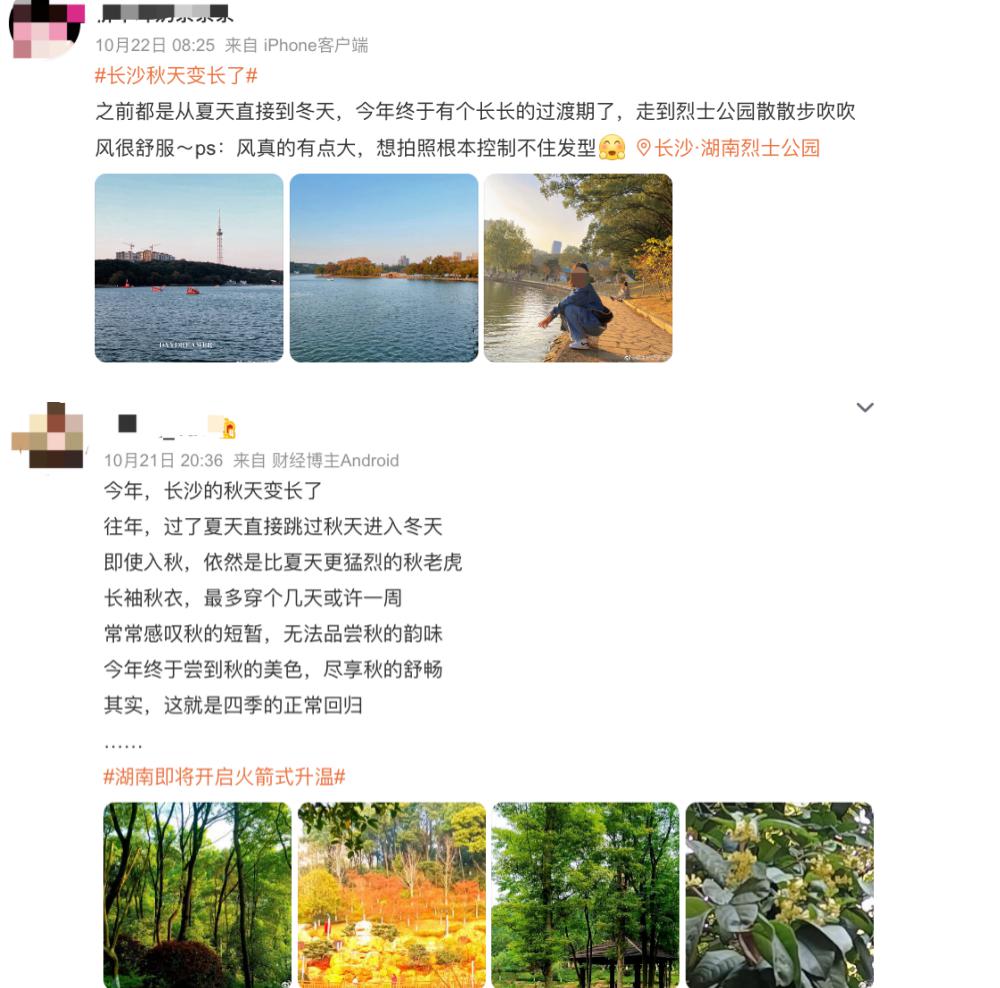Open the avatar of the 10月21日 post author
1000x988 pixels.
(x=48, y=436)
